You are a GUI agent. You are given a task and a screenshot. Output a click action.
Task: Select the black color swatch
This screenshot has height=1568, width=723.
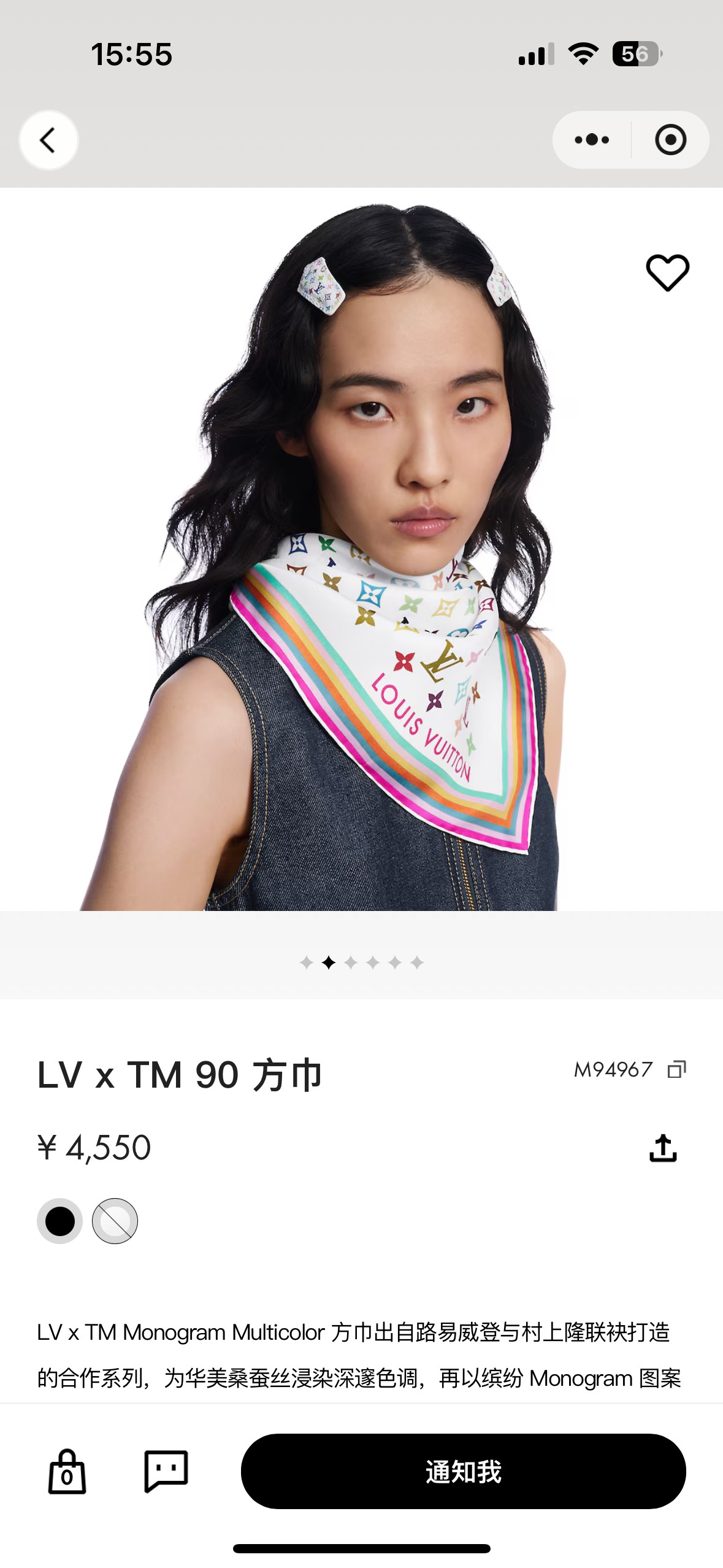click(x=59, y=1221)
